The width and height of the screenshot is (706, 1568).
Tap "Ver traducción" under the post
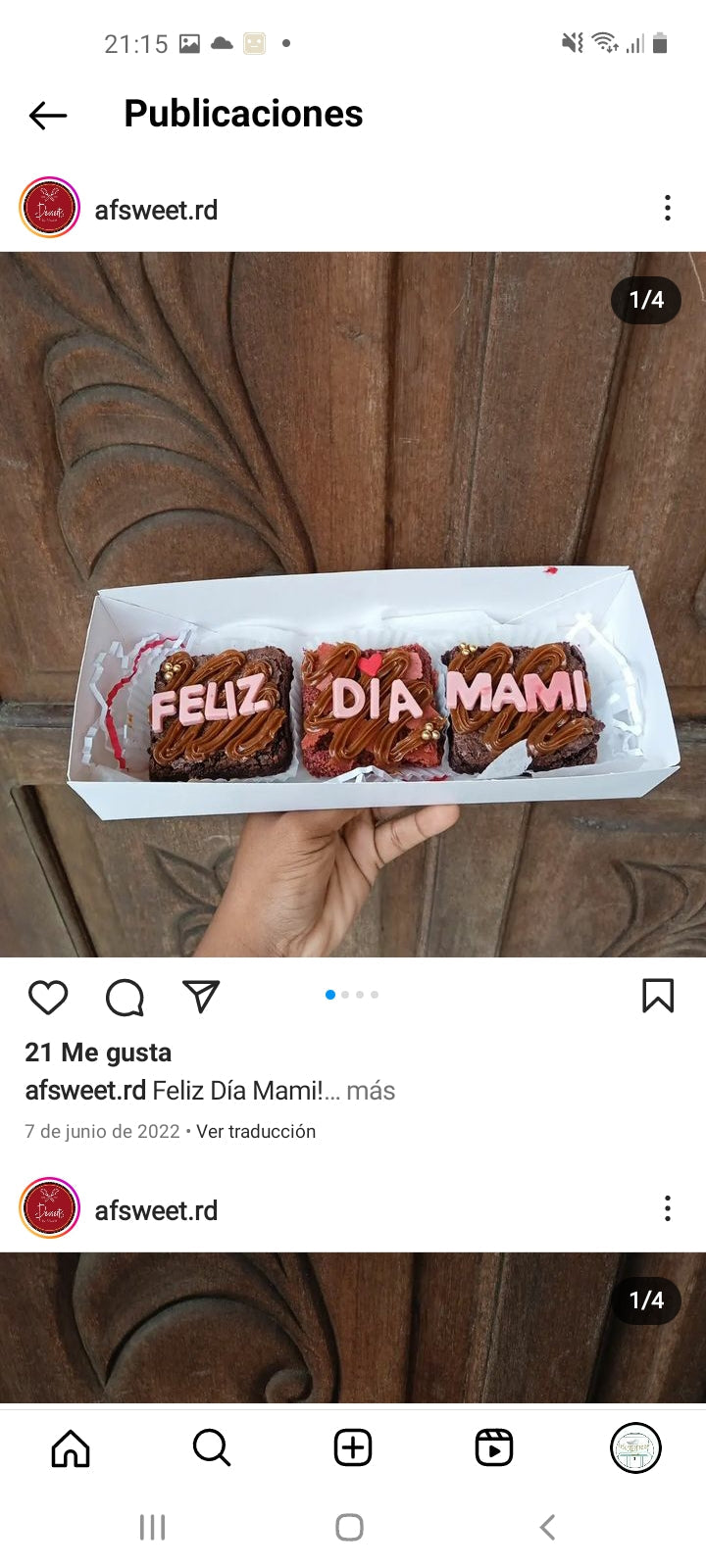click(x=256, y=1131)
